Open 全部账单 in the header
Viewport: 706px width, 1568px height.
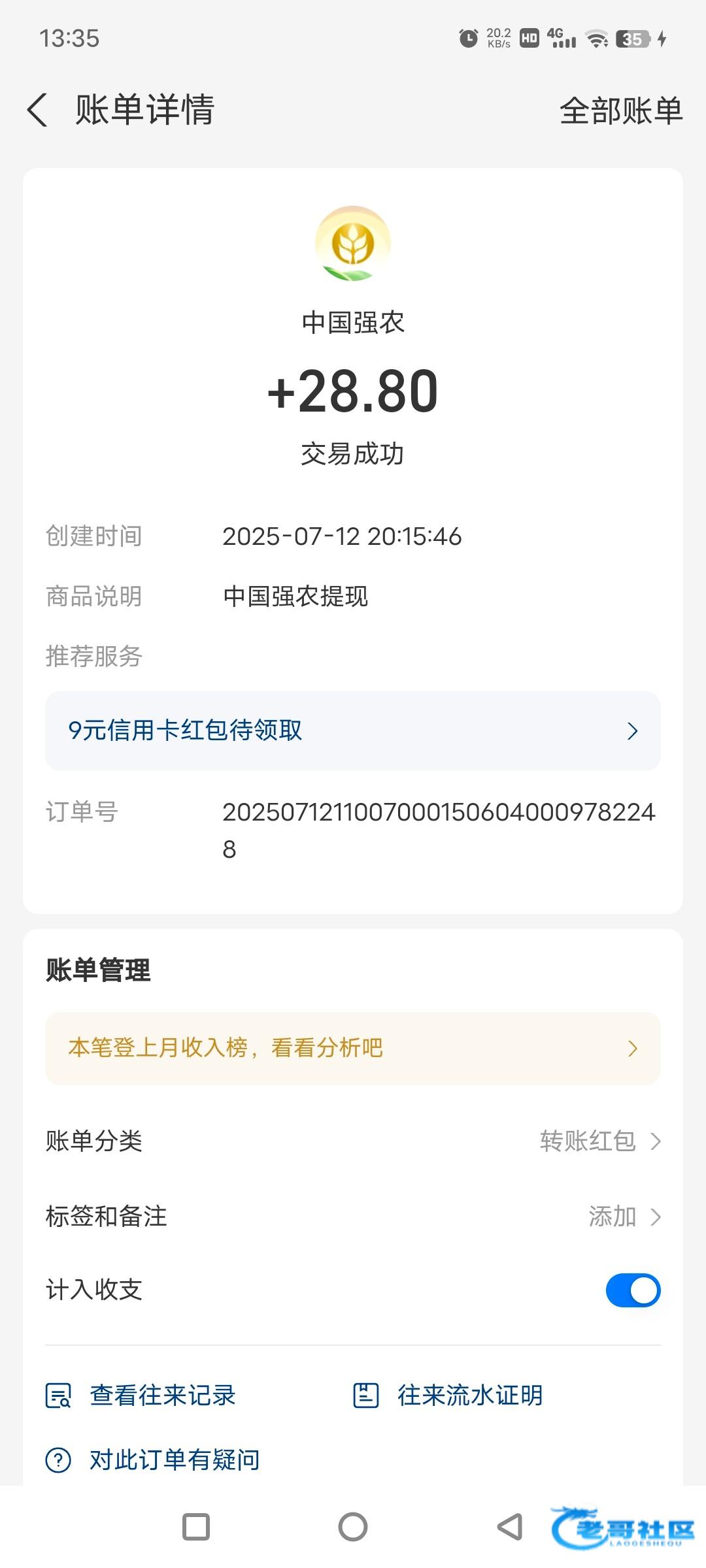point(621,110)
